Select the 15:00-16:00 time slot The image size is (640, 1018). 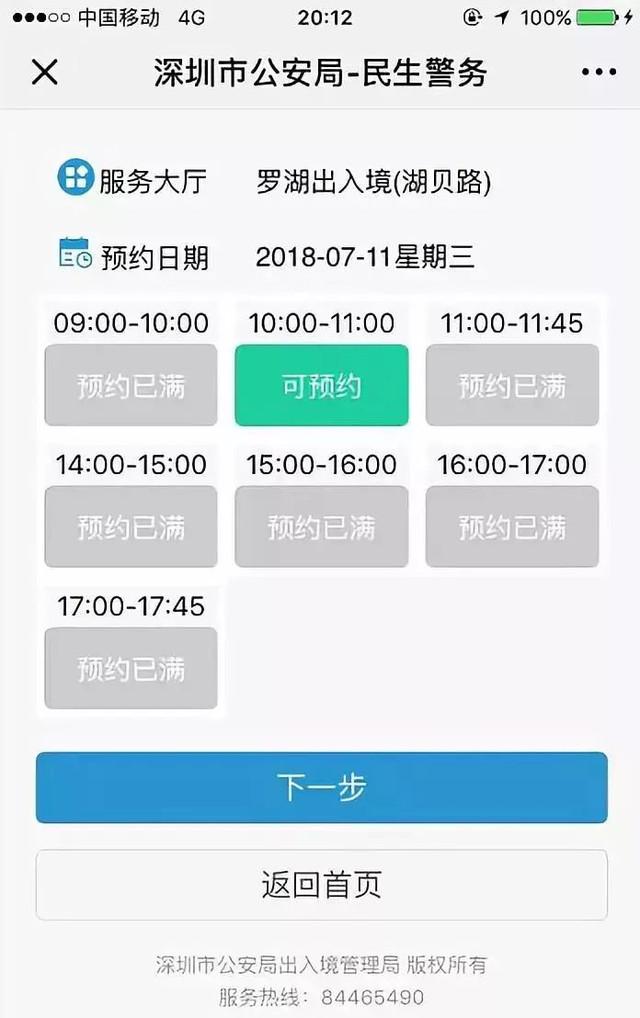tap(321, 527)
